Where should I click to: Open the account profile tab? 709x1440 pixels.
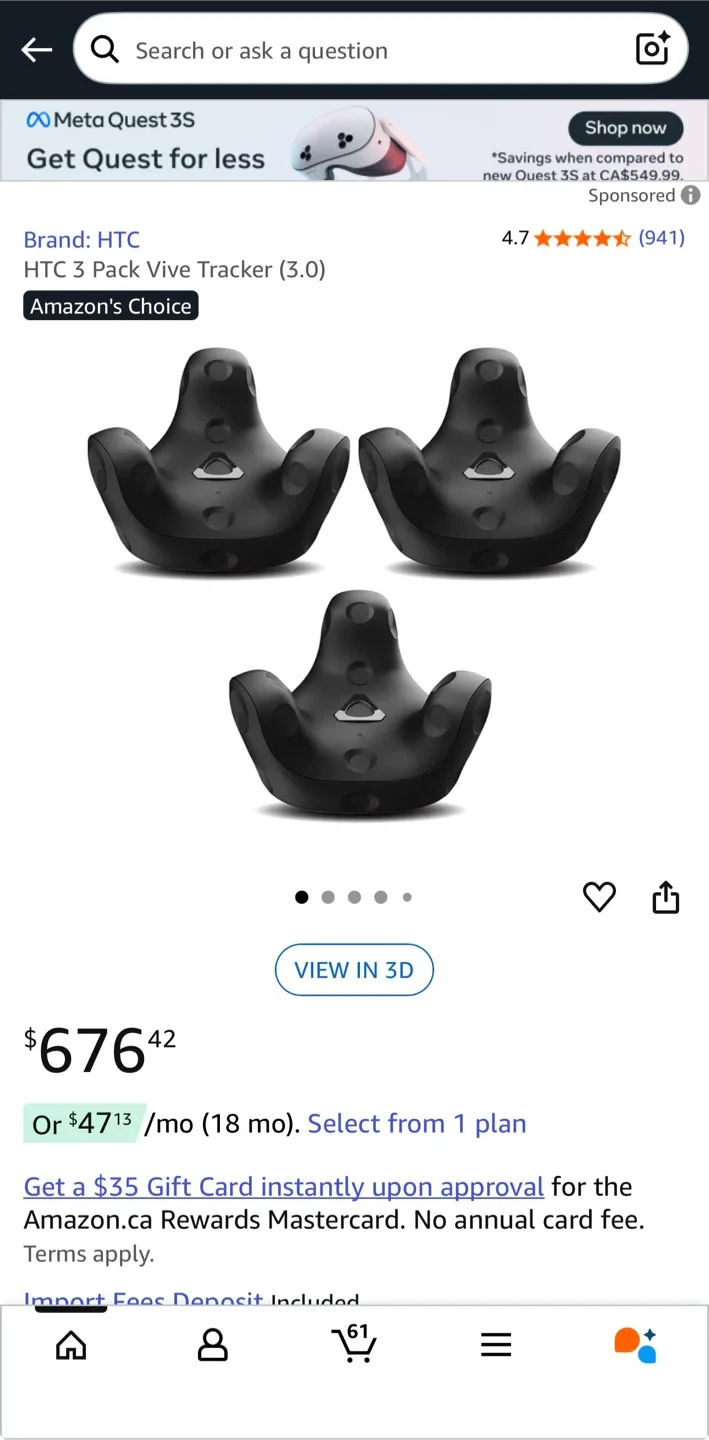coord(213,1345)
